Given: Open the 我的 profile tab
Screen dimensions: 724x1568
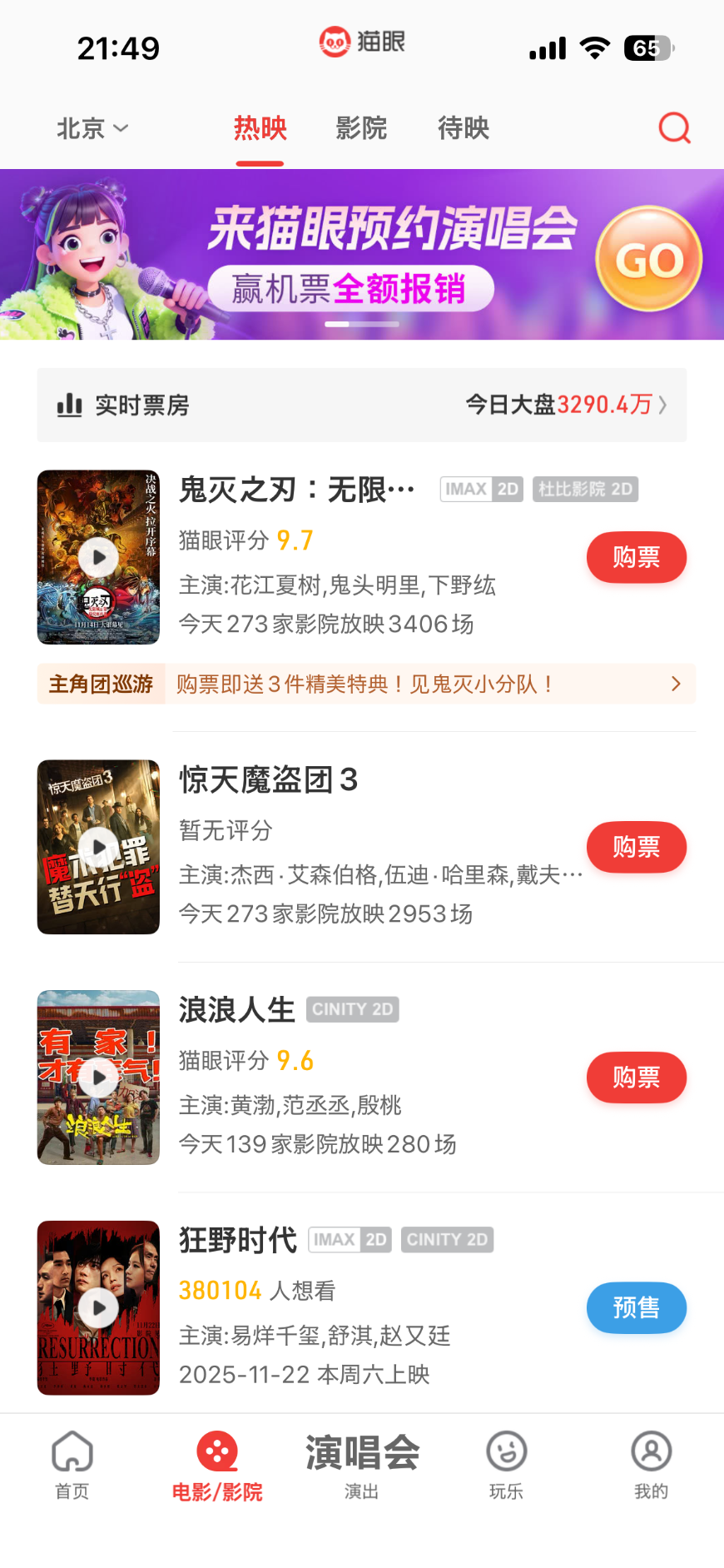Looking at the screenshot, I should coord(651,1465).
